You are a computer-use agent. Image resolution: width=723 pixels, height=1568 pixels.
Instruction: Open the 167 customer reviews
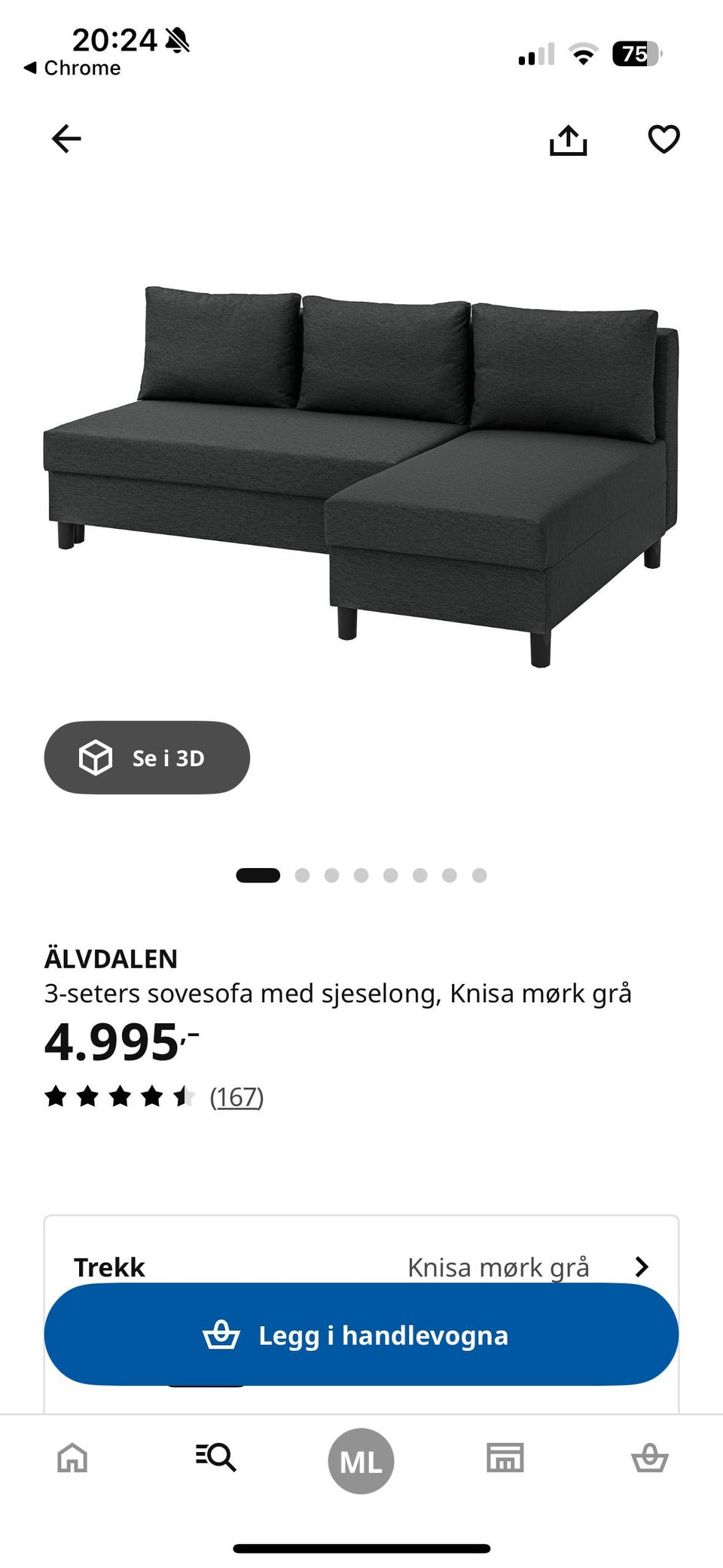236,1097
